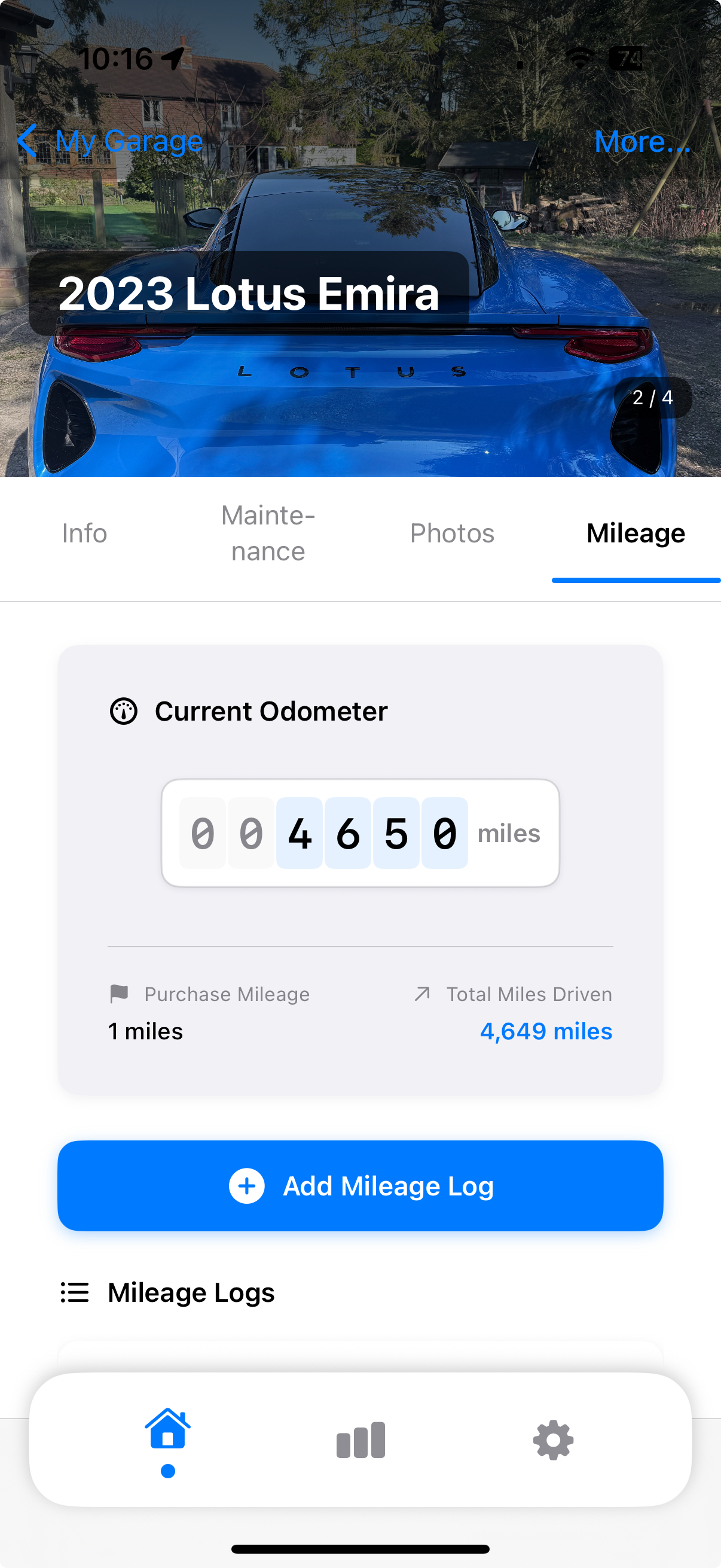Switch to the Info tab
Viewport: 721px width, 1568px height.
[84, 533]
